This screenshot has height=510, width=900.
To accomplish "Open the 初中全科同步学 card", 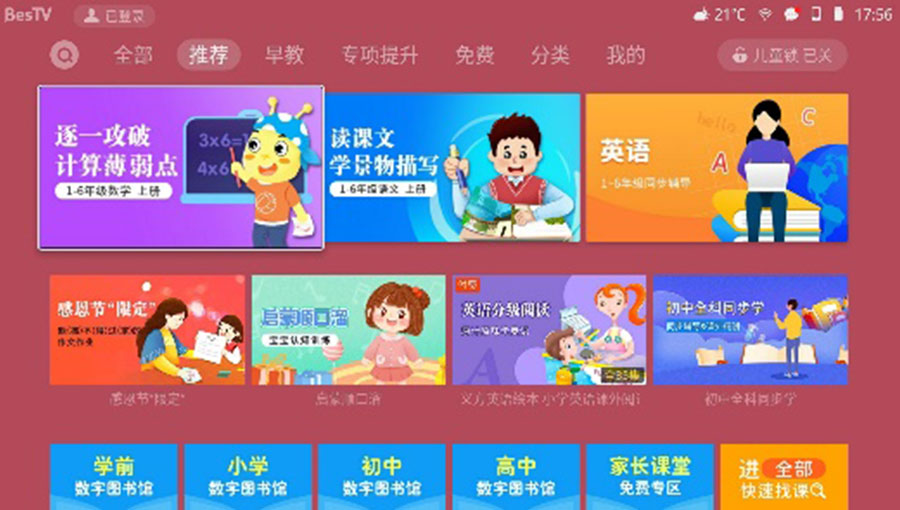I will [x=750, y=330].
